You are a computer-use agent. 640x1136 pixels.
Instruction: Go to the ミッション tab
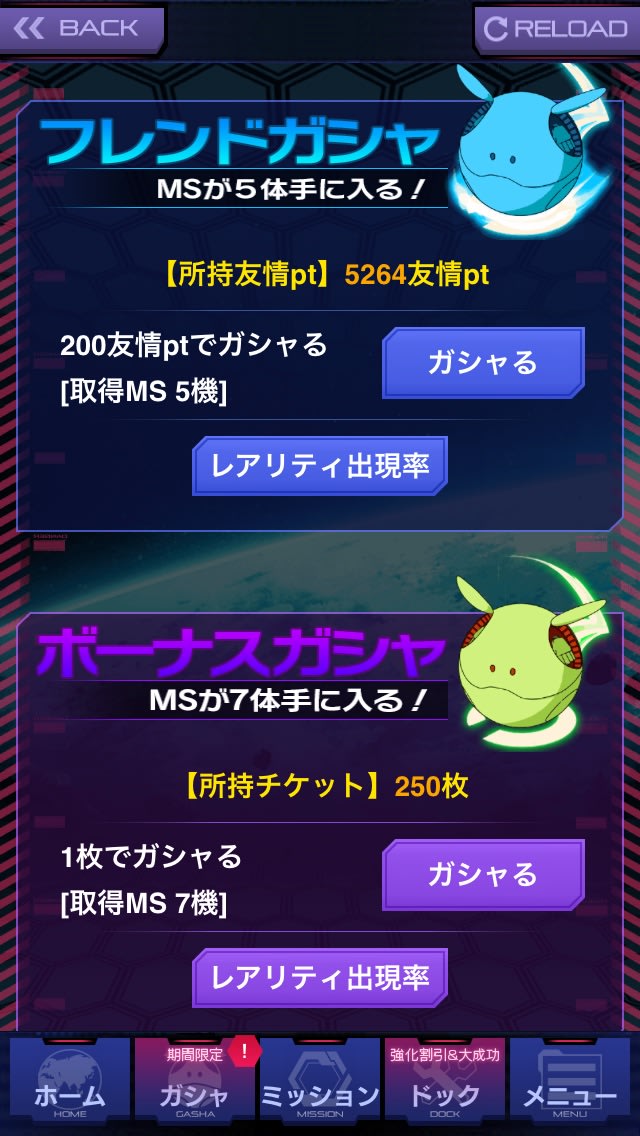(320, 1083)
